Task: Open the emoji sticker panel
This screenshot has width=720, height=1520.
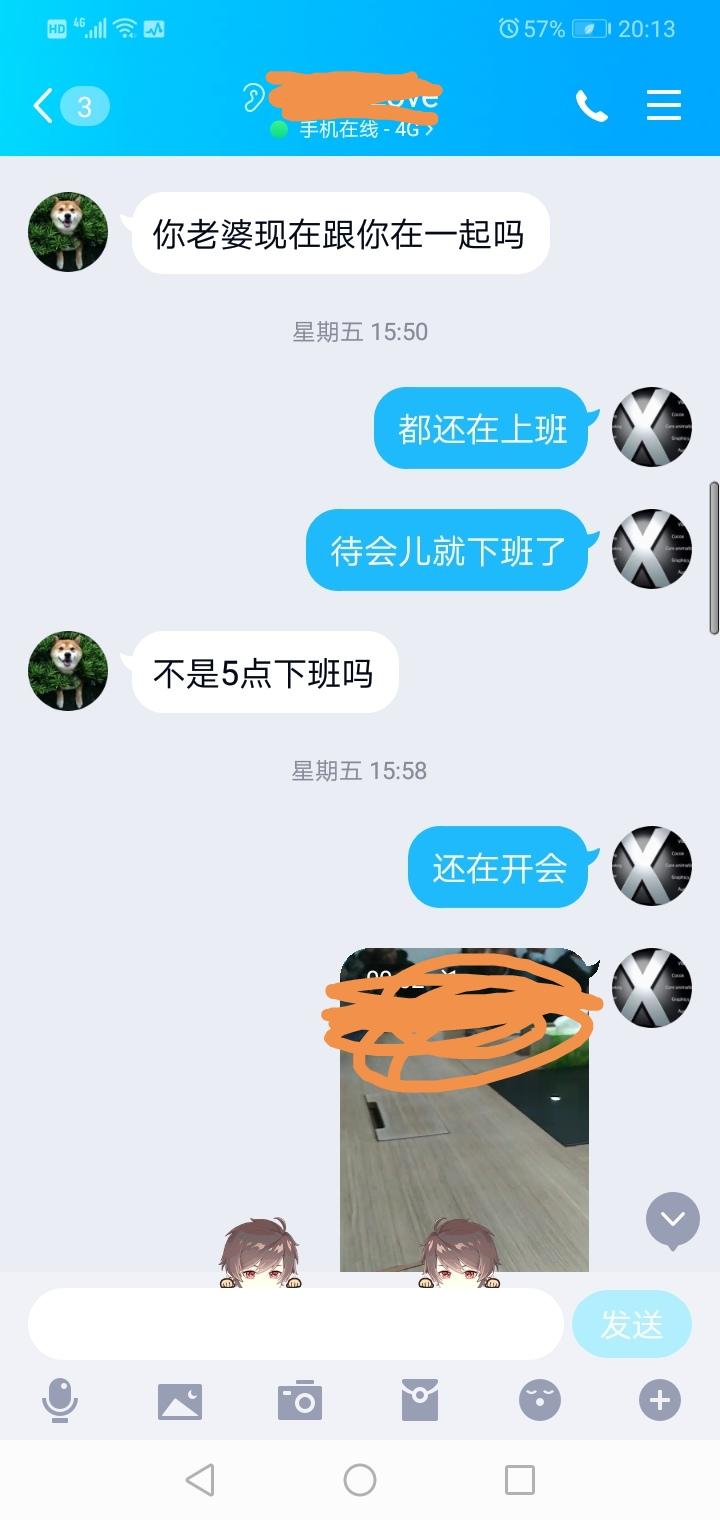Action: [540, 1400]
